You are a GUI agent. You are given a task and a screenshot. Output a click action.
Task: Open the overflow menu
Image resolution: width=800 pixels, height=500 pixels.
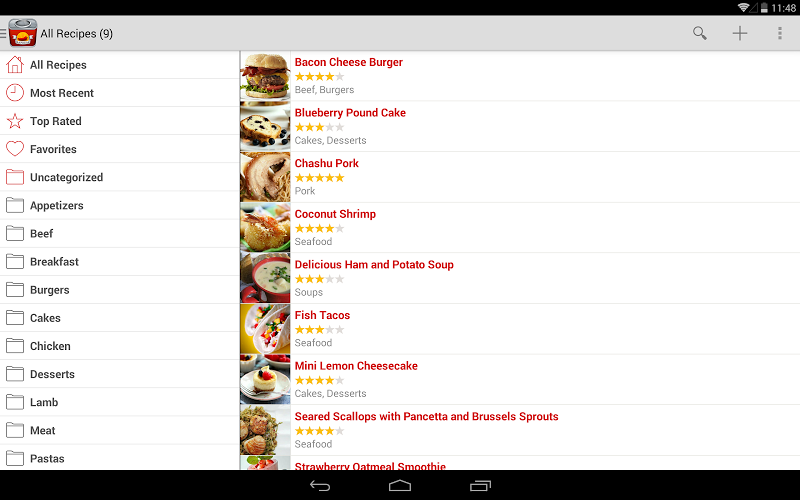coord(780,33)
